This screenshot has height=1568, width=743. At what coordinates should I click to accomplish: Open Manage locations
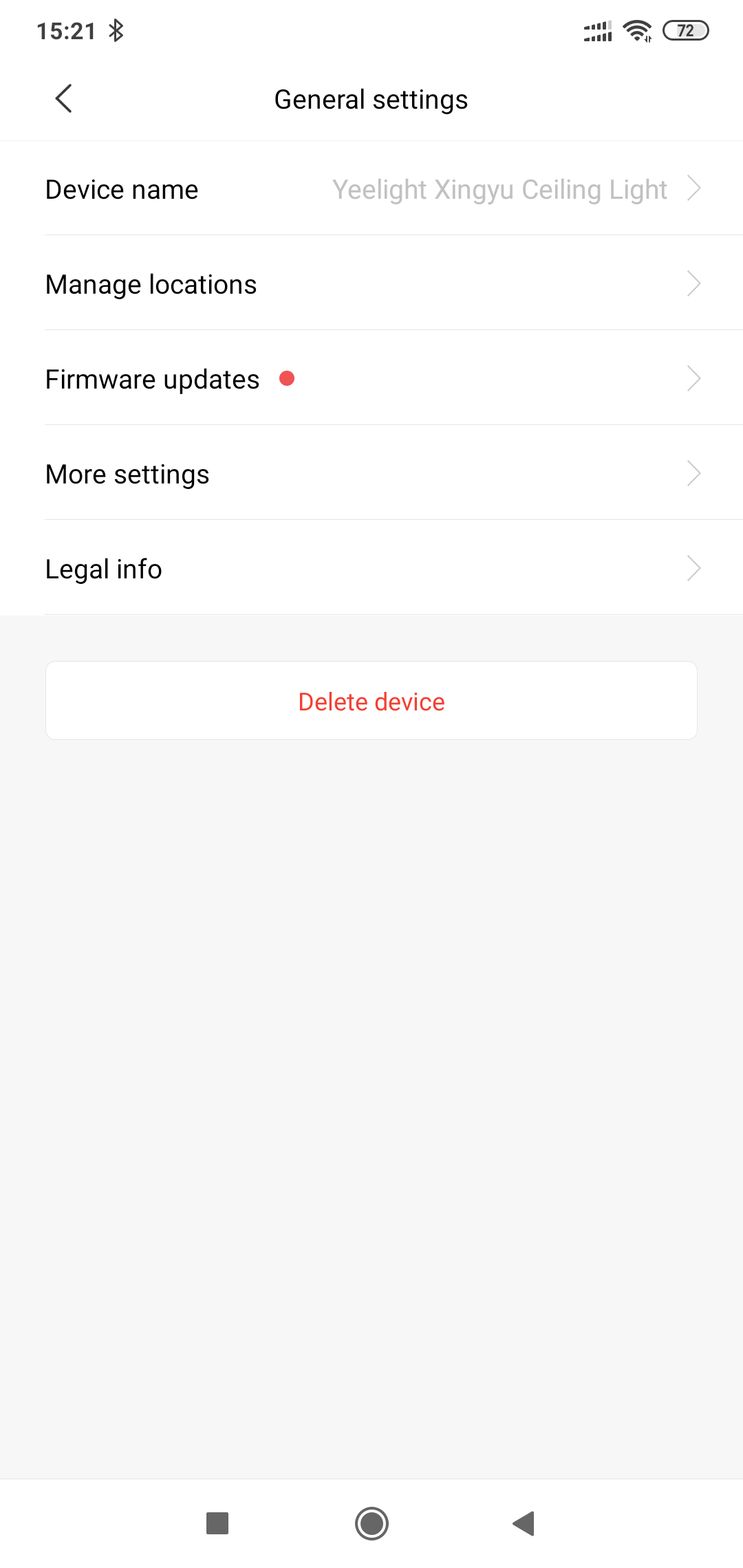[371, 284]
